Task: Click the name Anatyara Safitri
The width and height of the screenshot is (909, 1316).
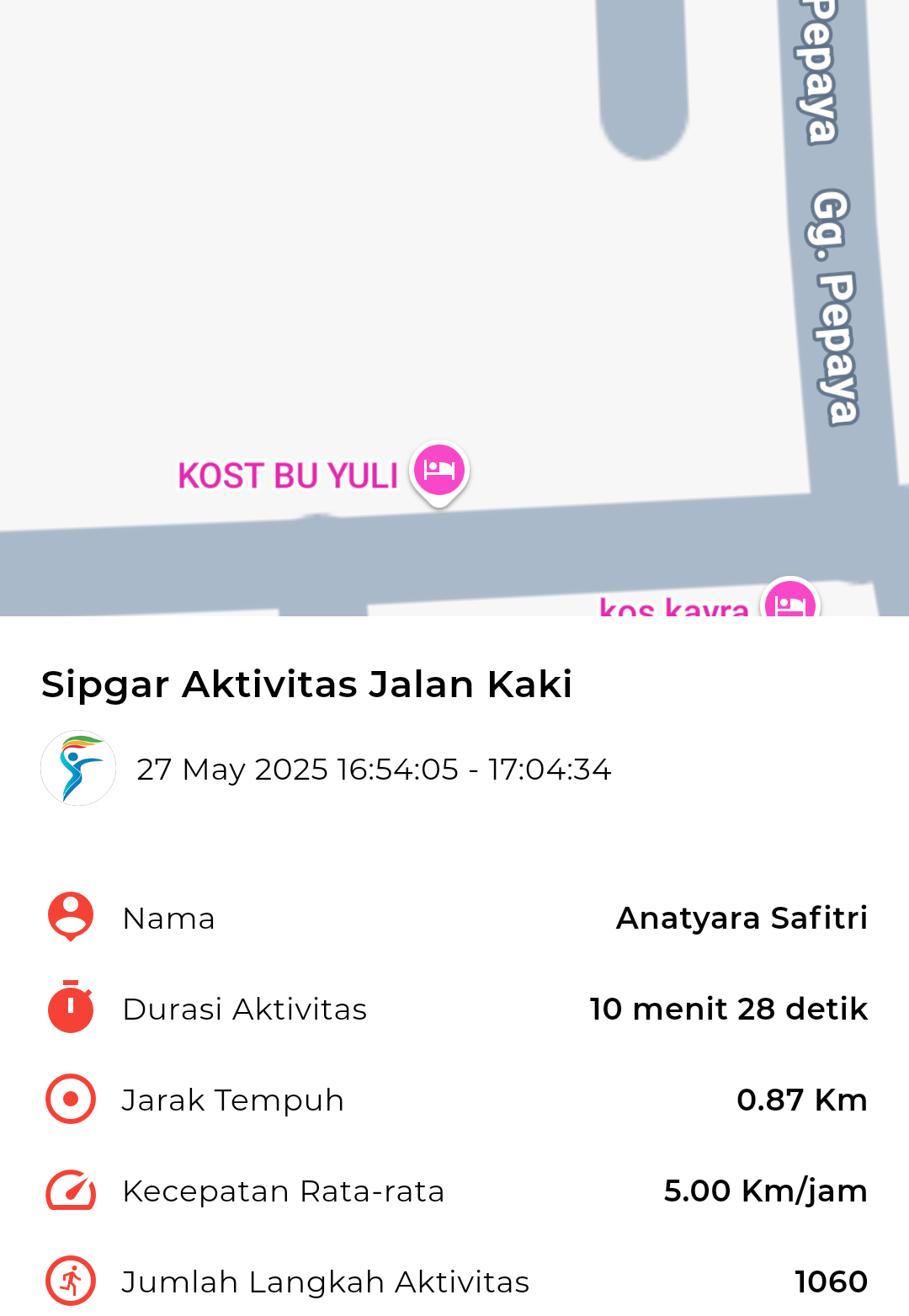Action: (x=742, y=918)
